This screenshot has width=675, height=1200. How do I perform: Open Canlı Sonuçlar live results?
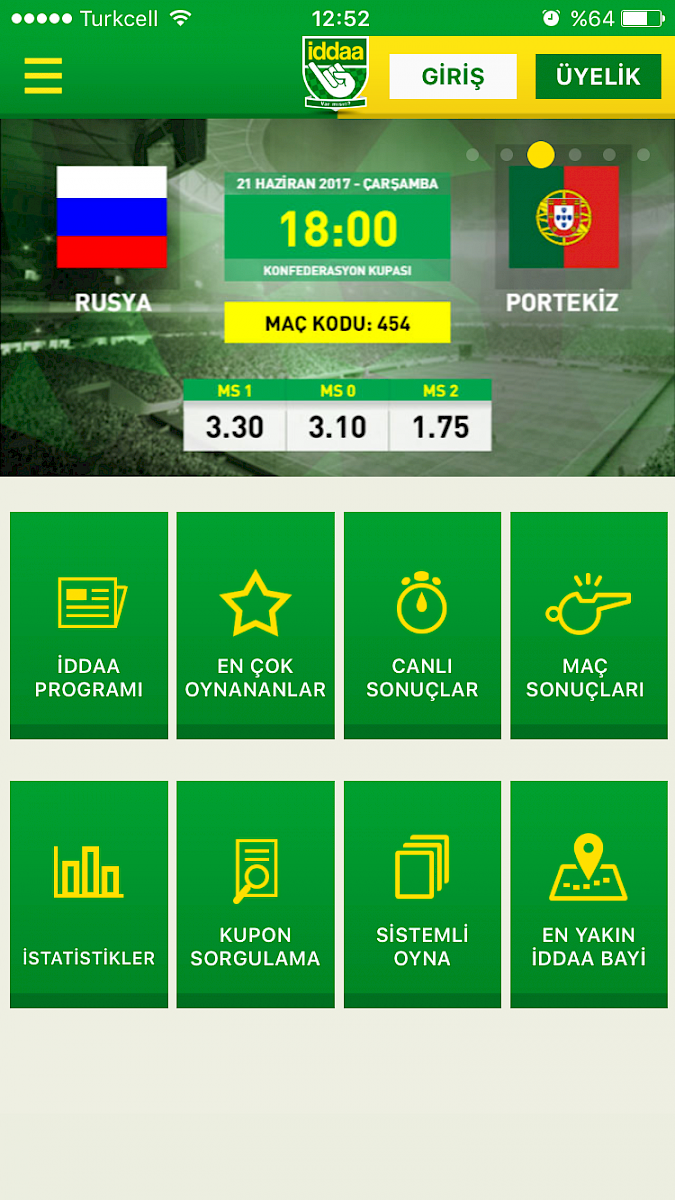pos(422,625)
